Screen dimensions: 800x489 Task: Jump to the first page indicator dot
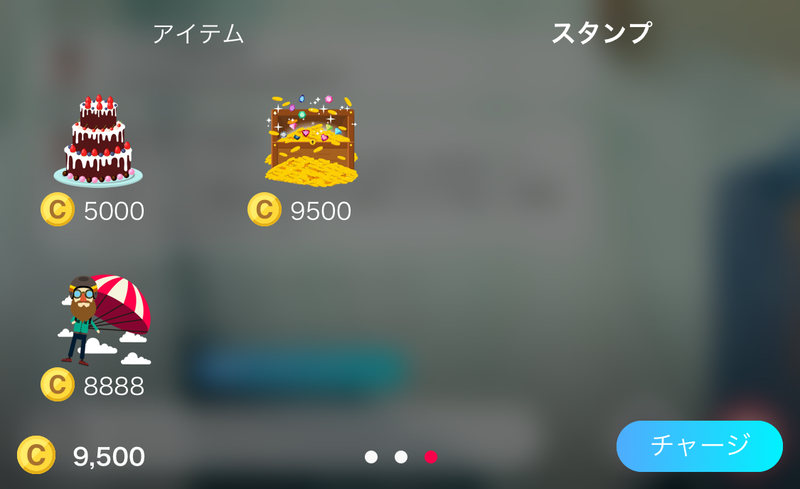click(x=371, y=457)
